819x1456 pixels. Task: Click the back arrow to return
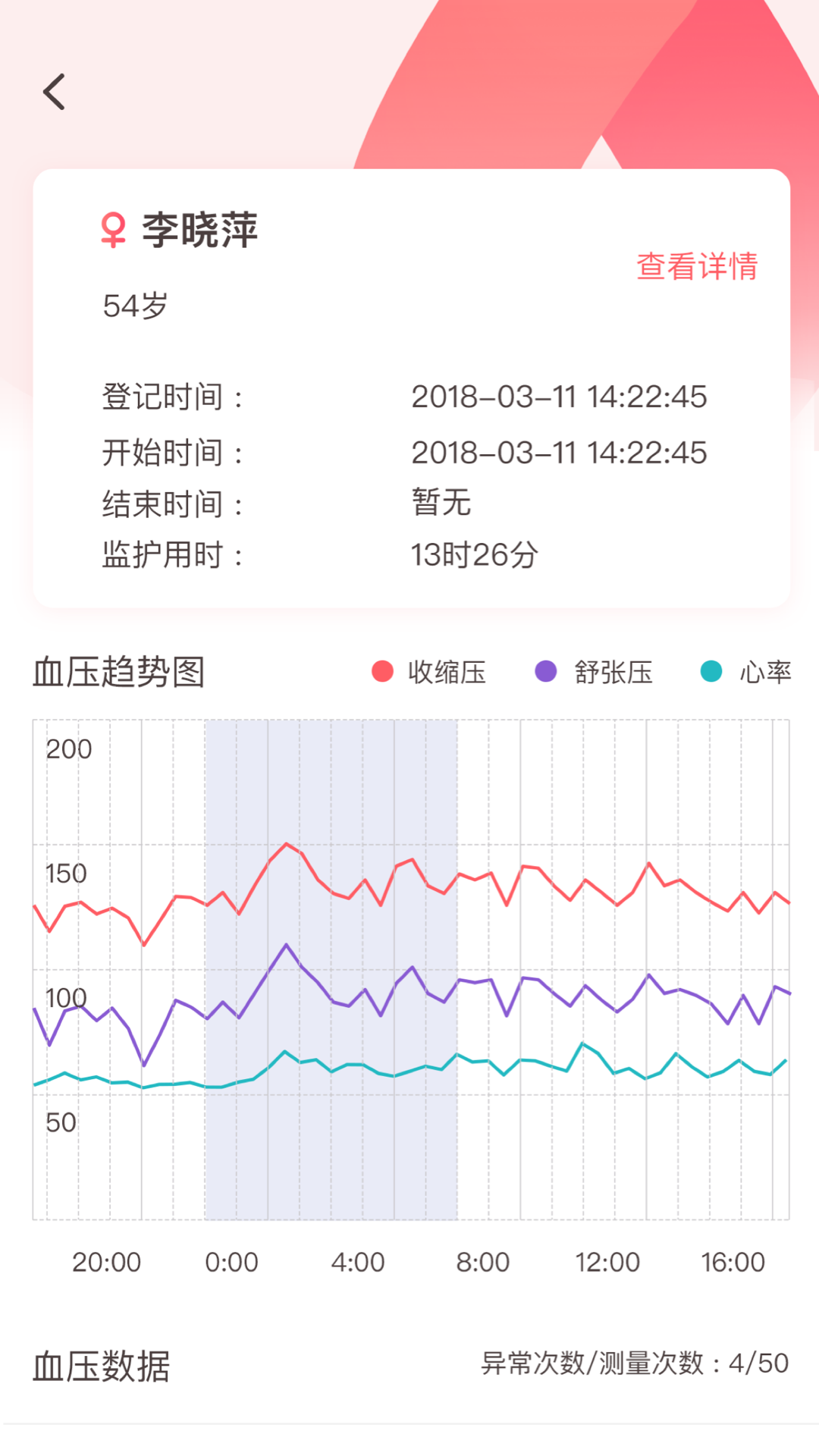tap(55, 91)
